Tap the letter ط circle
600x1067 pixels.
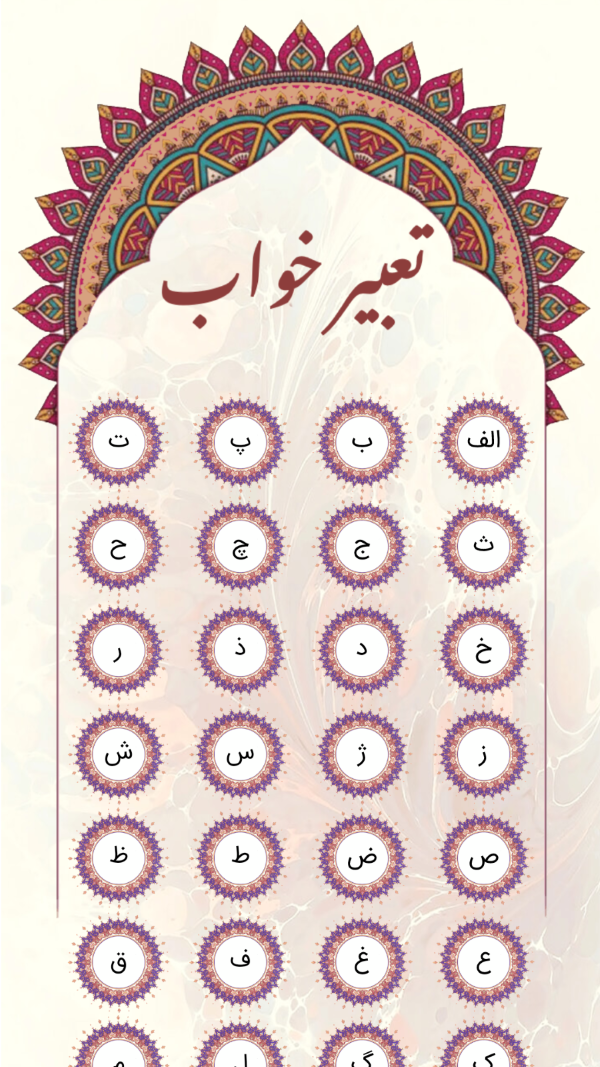tap(240, 858)
